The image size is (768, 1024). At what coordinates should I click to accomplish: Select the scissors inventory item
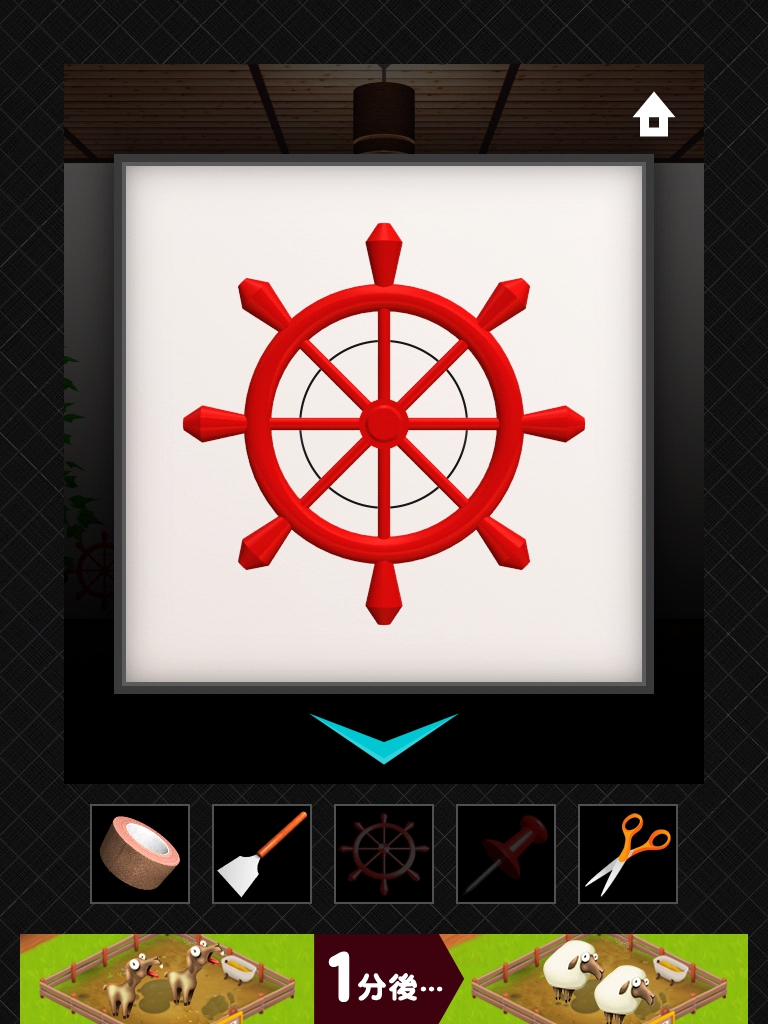tap(628, 854)
